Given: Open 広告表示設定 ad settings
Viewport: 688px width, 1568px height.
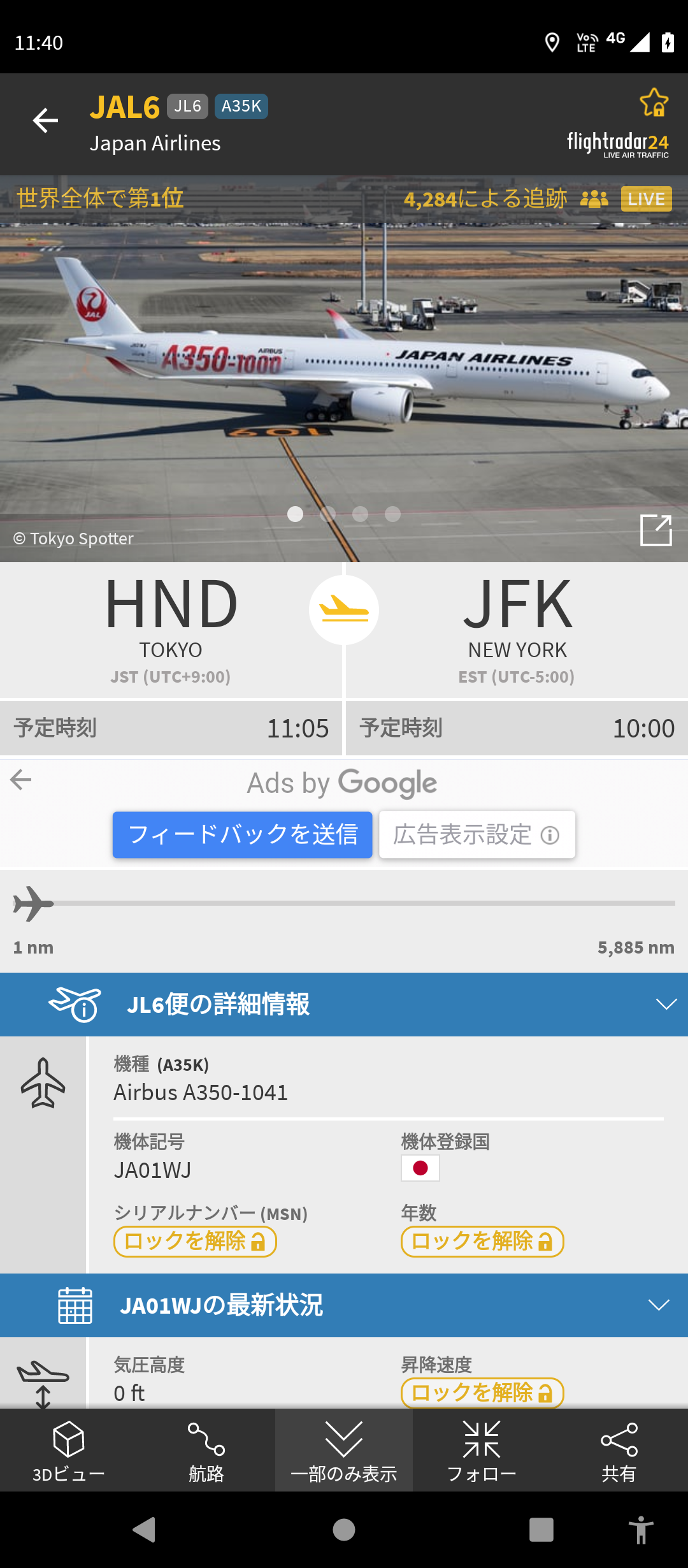Looking at the screenshot, I should point(477,834).
